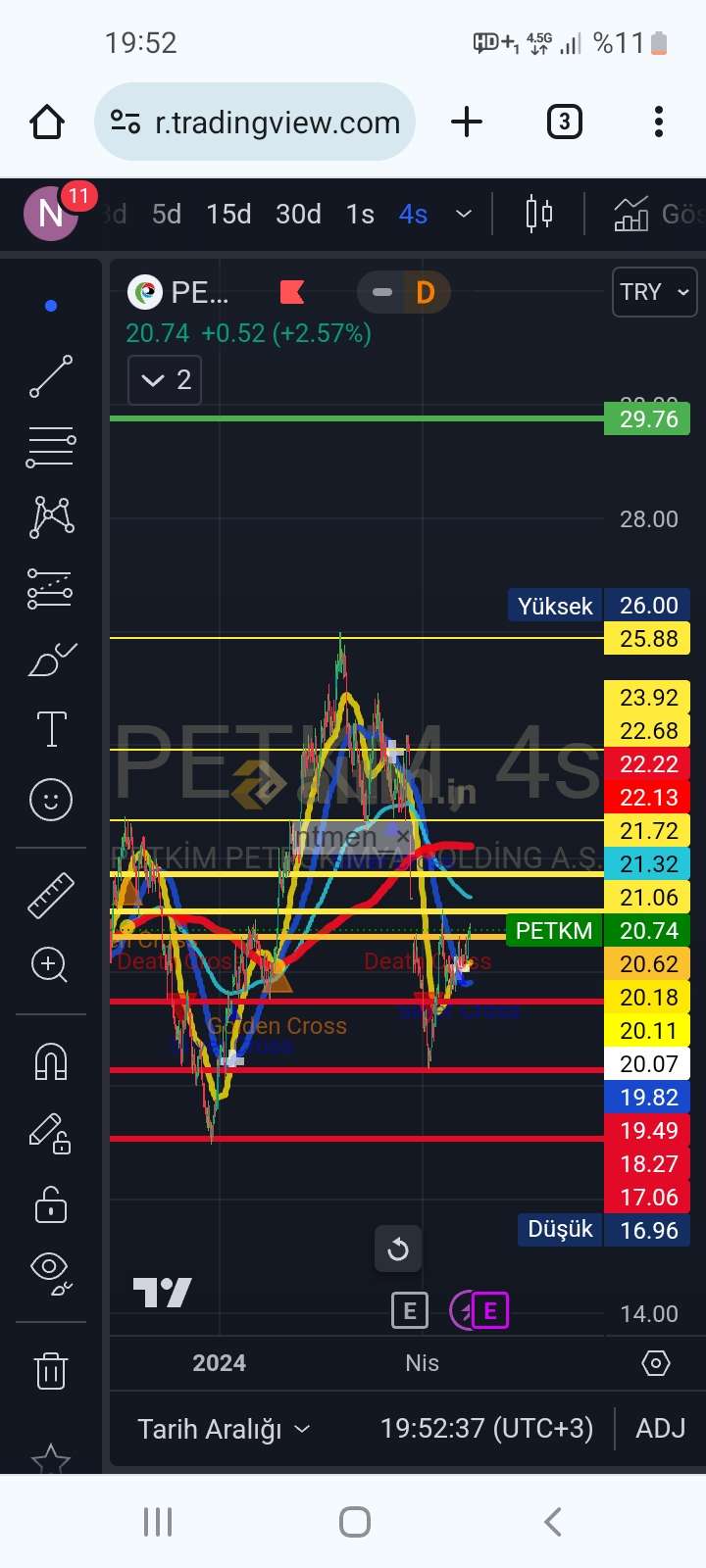
Task: Switch to the 1s interval
Action: click(360, 214)
